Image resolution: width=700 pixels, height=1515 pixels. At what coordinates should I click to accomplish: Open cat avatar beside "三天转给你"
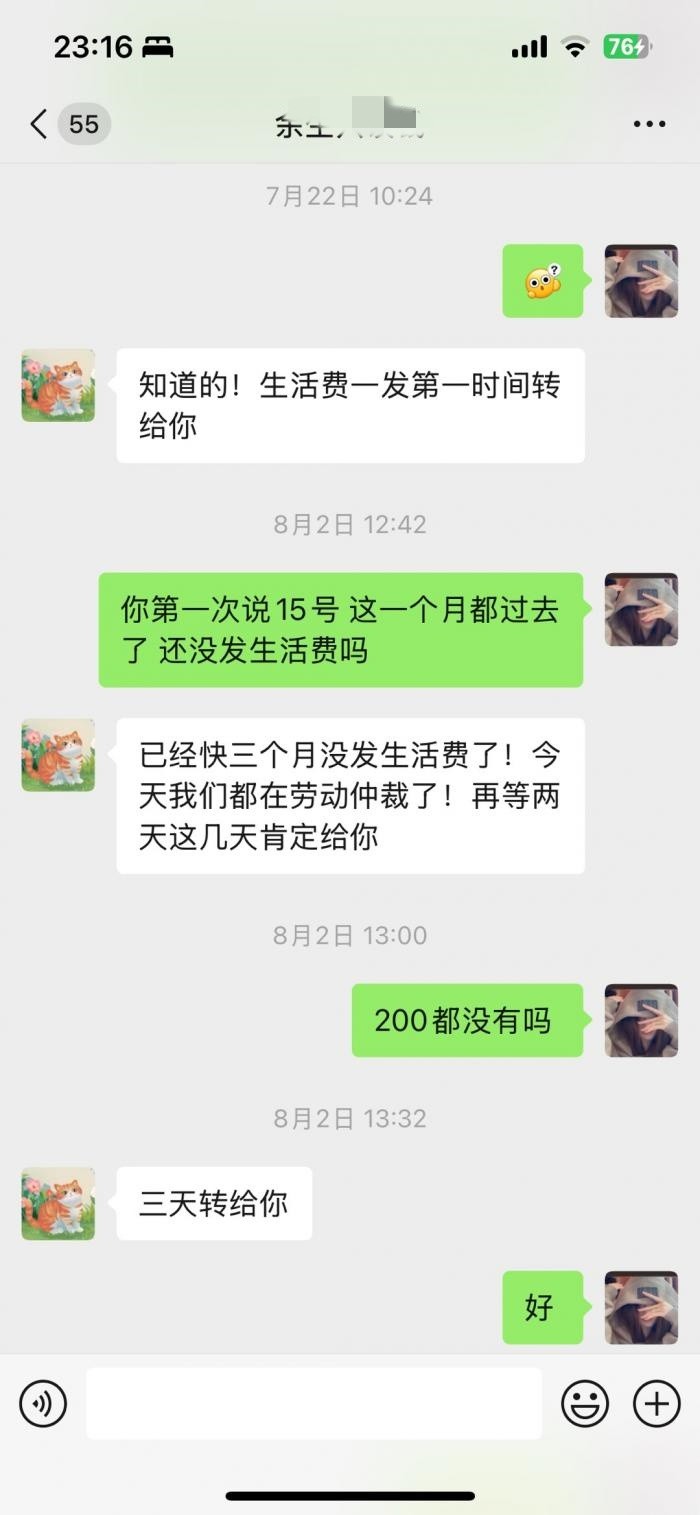pos(58,1204)
